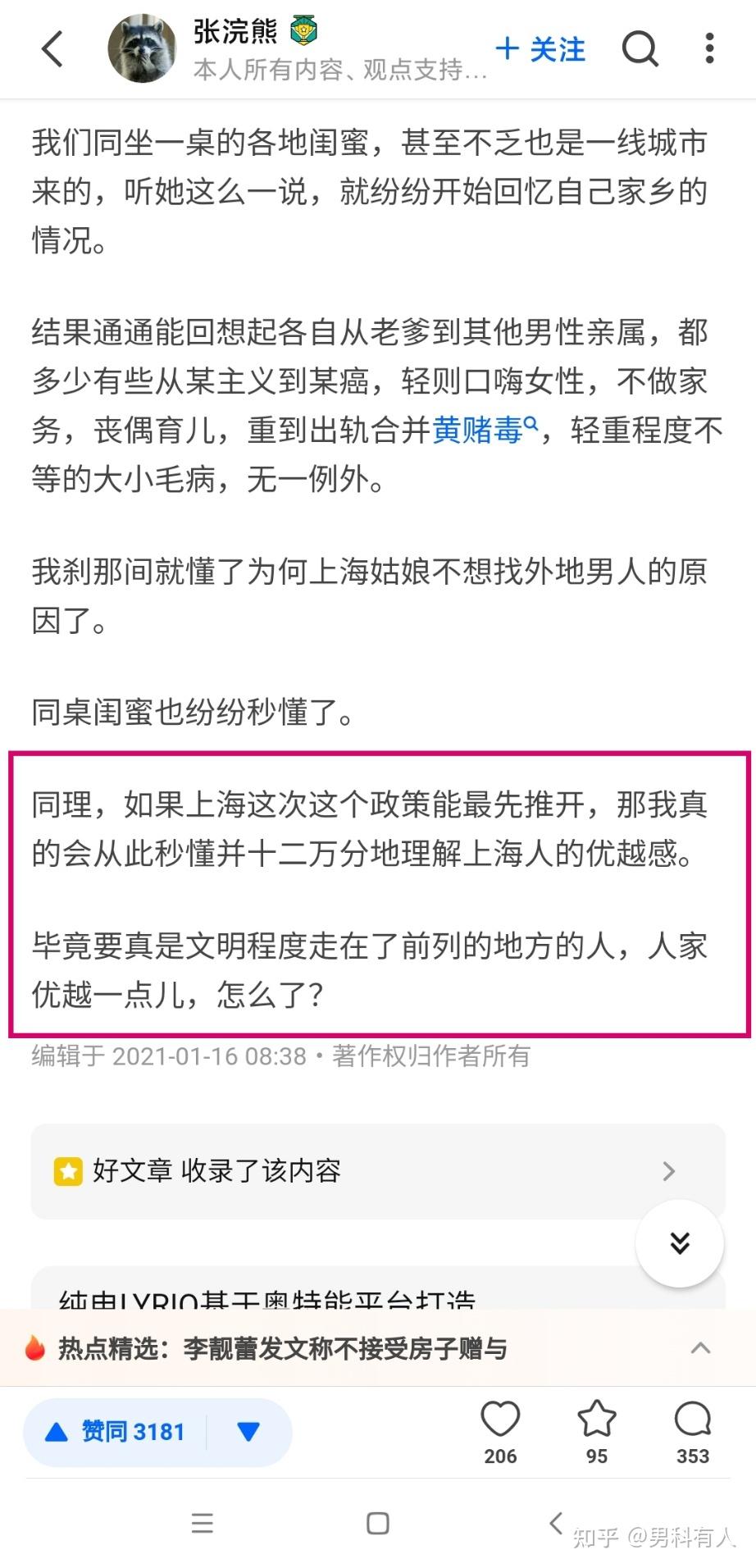
Task: Upvote the answer with 赞同 3181
Action: coord(115,1432)
